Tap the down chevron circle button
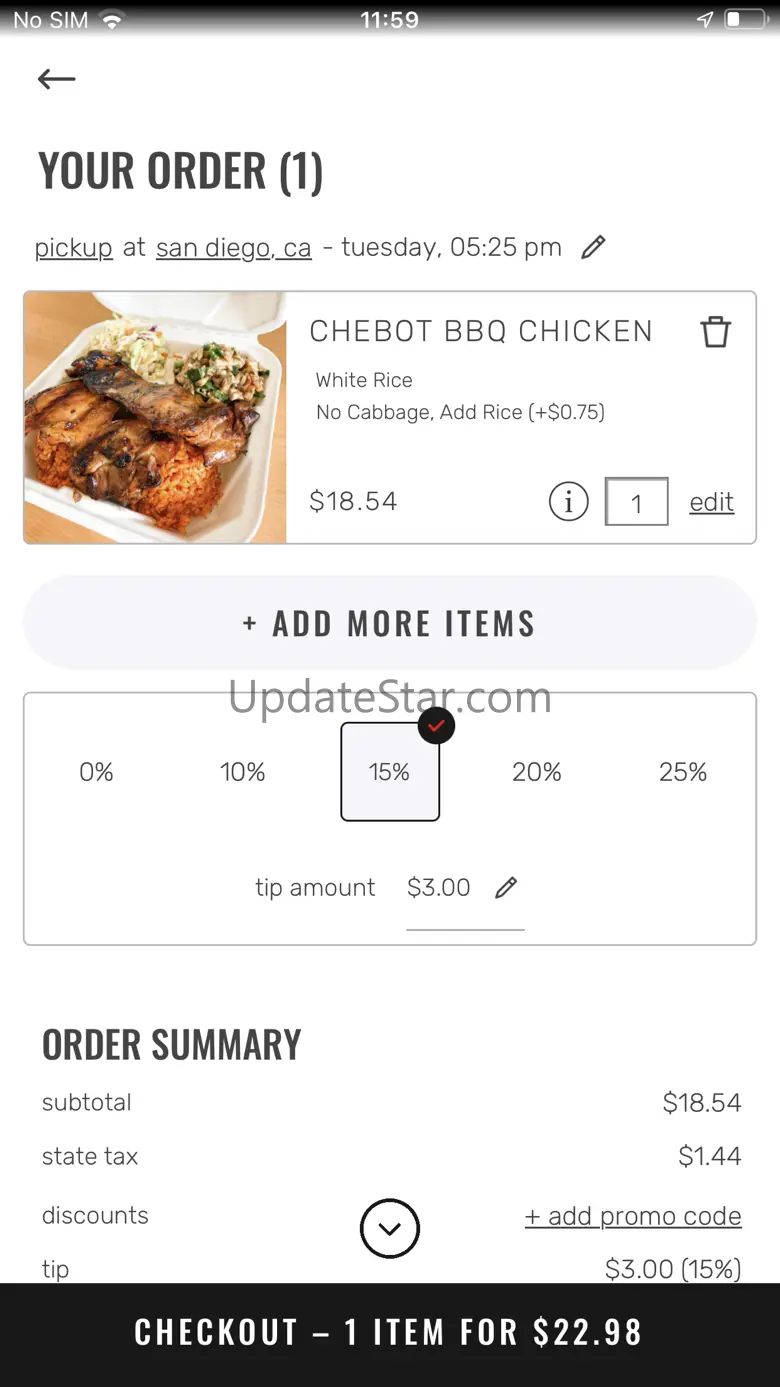The width and height of the screenshot is (780, 1387). (389, 1228)
